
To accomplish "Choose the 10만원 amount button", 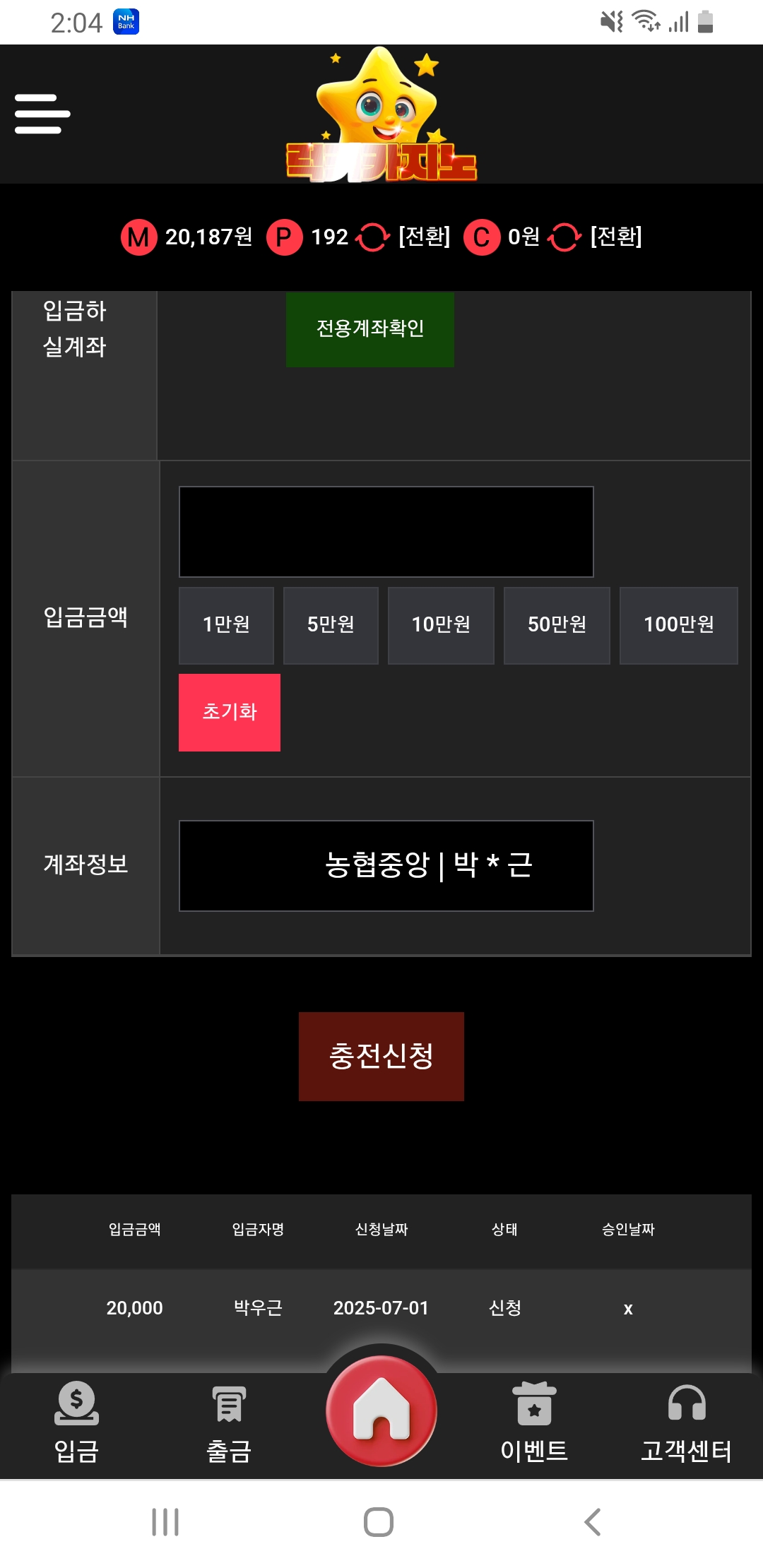I will [441, 625].
